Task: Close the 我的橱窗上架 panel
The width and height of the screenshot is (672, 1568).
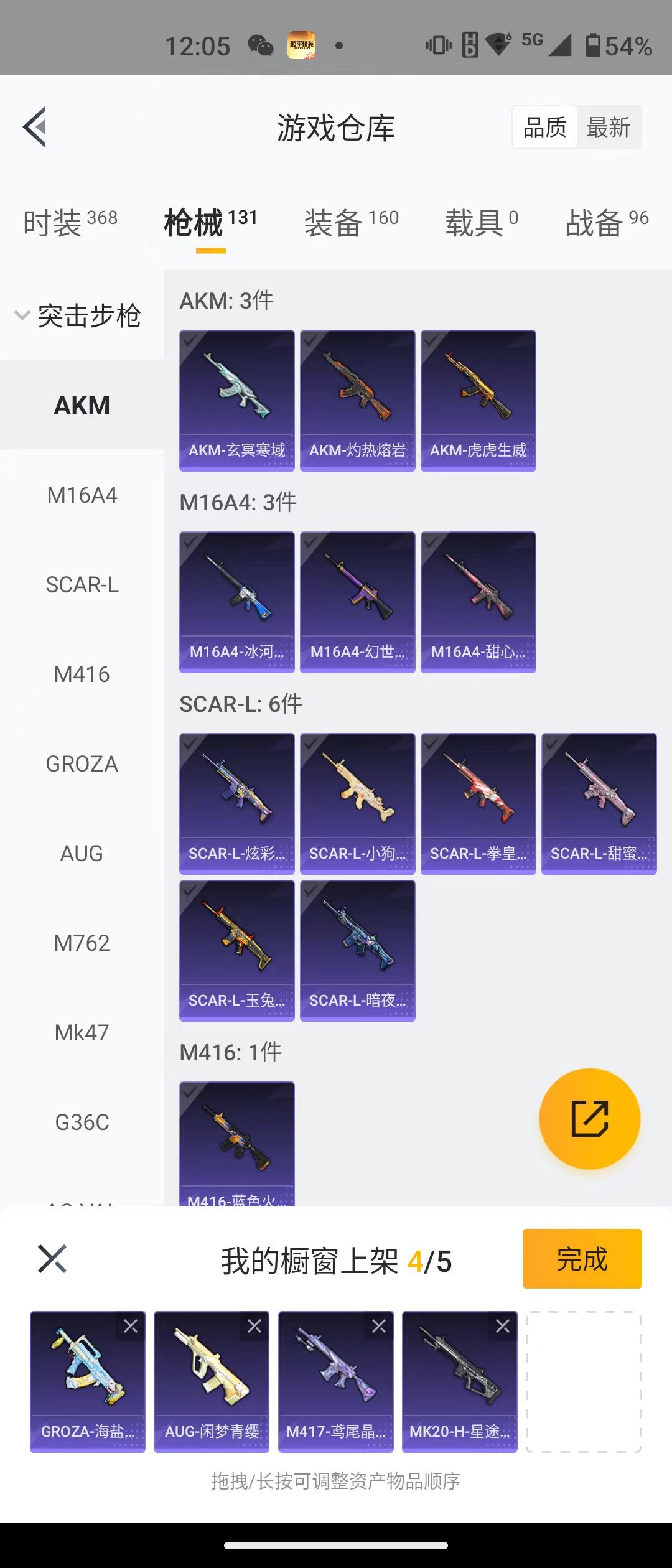Action: (52, 1259)
